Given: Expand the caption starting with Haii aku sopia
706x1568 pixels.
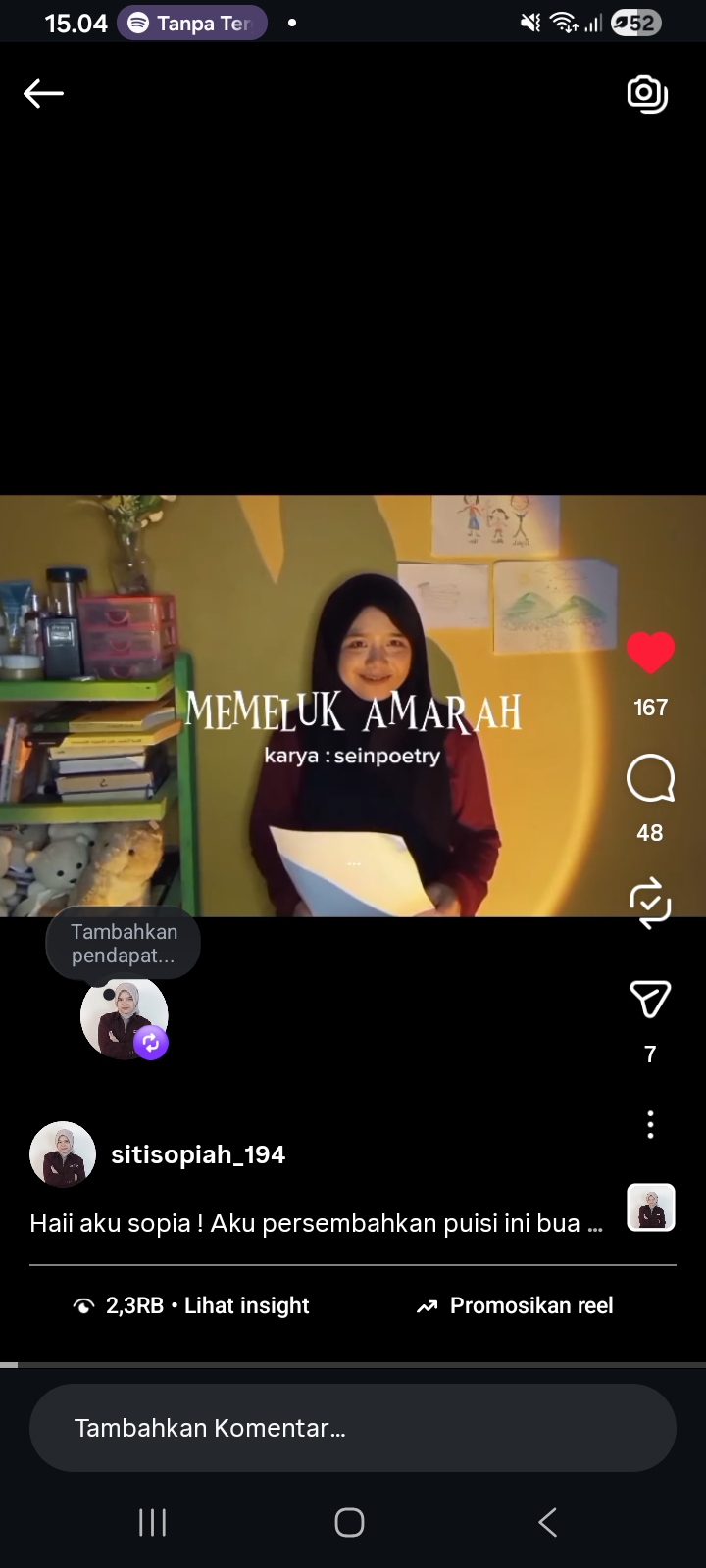Looking at the screenshot, I should click(x=316, y=1223).
